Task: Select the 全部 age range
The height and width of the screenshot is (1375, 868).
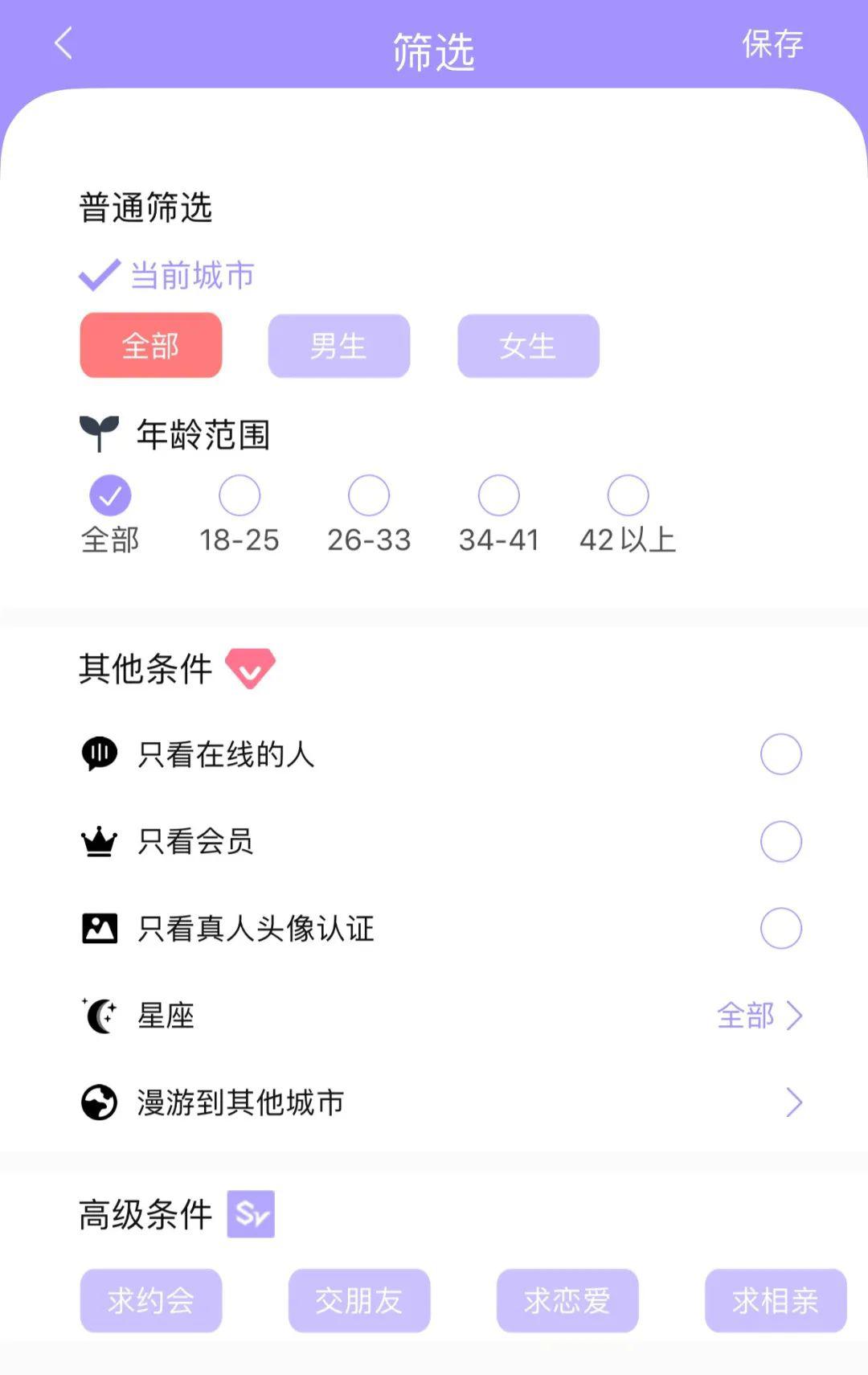Action: (110, 495)
